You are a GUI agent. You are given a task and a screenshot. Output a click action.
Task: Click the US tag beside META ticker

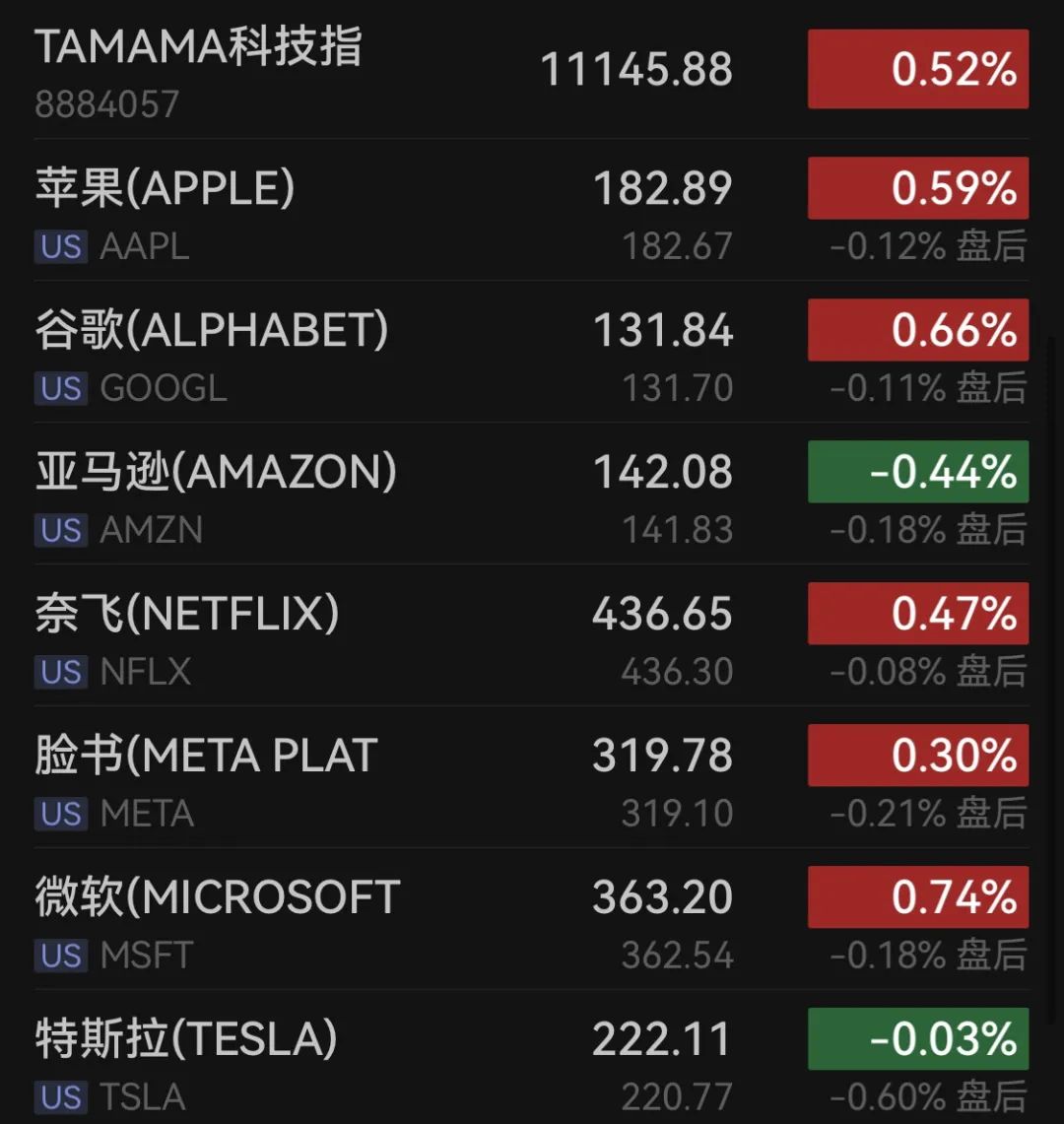tap(60, 814)
